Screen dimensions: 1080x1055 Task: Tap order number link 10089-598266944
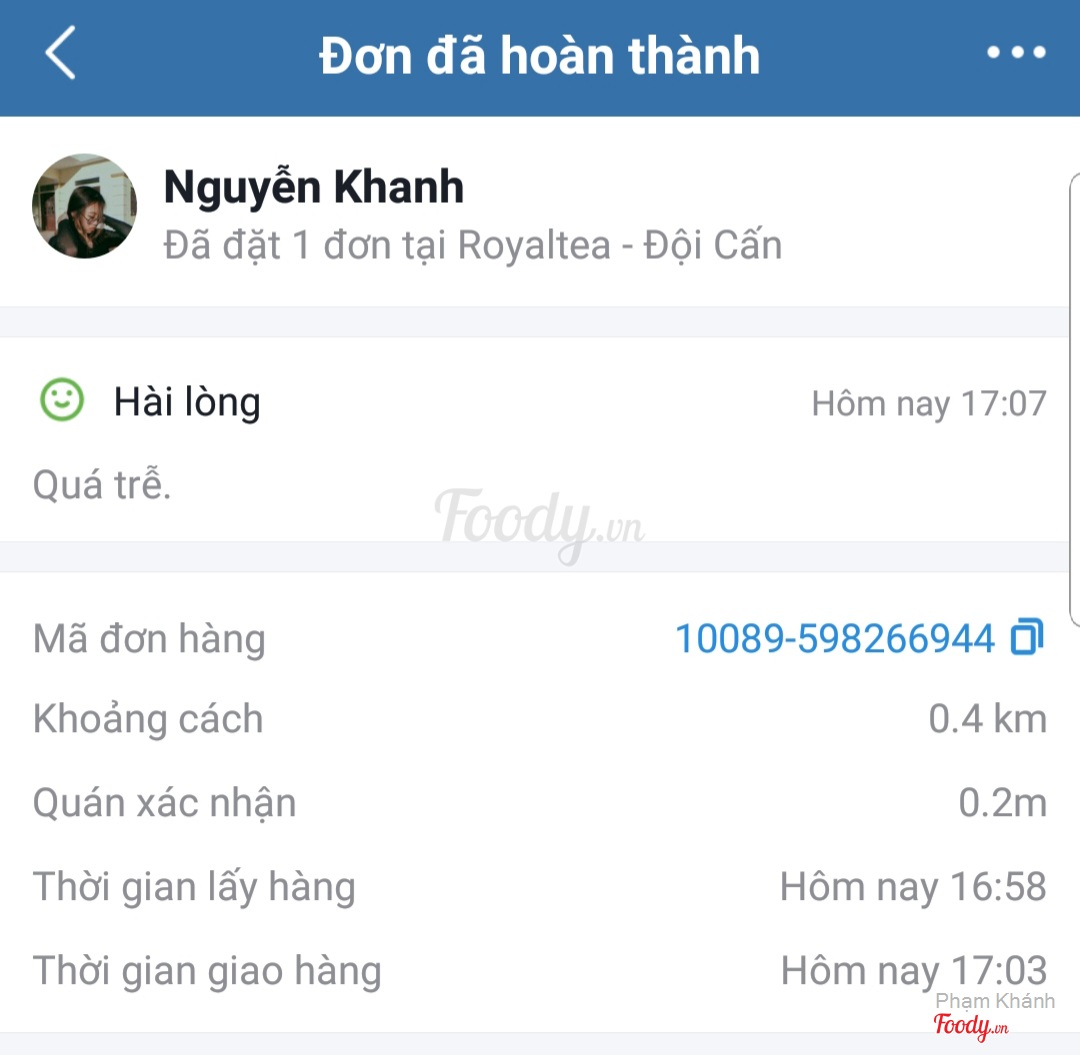coord(835,638)
